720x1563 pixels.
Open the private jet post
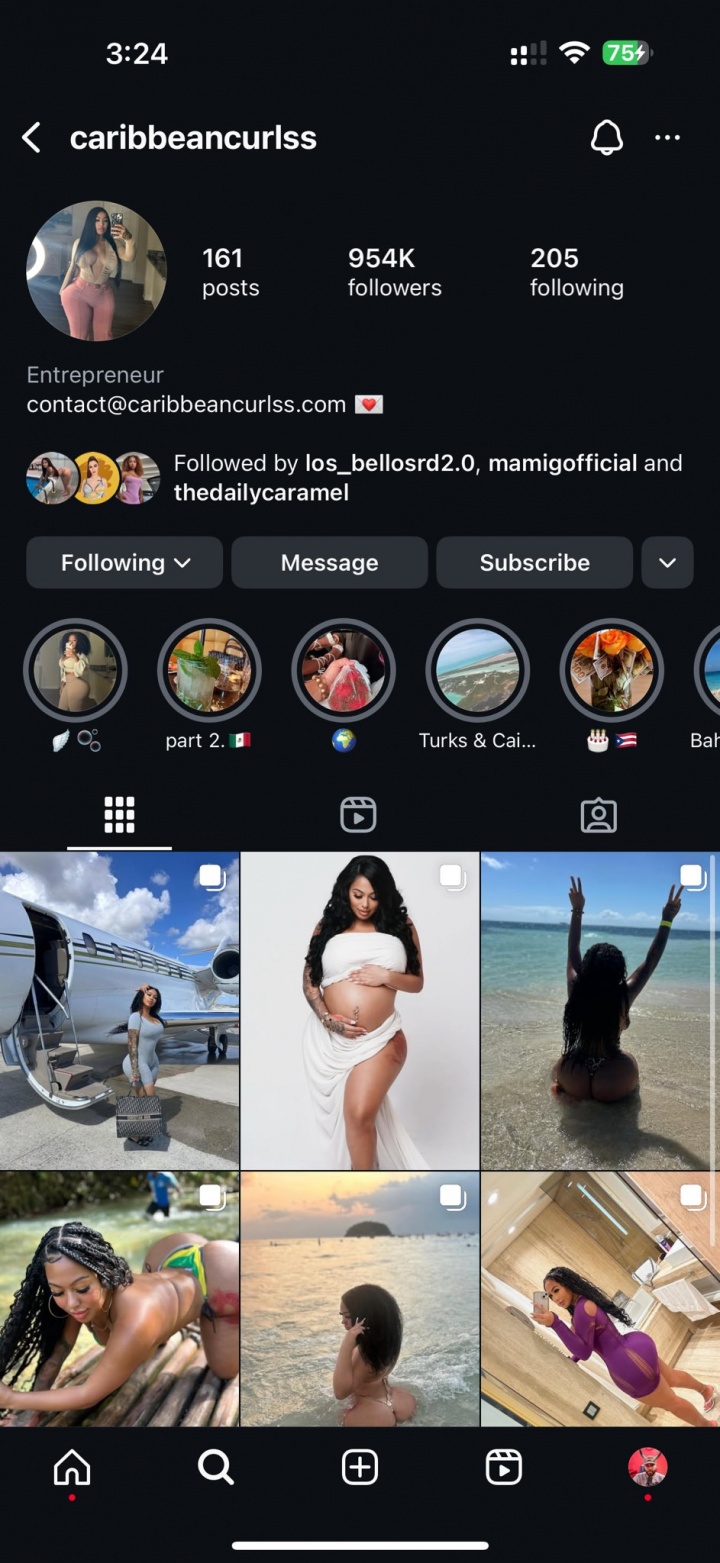[119, 1010]
